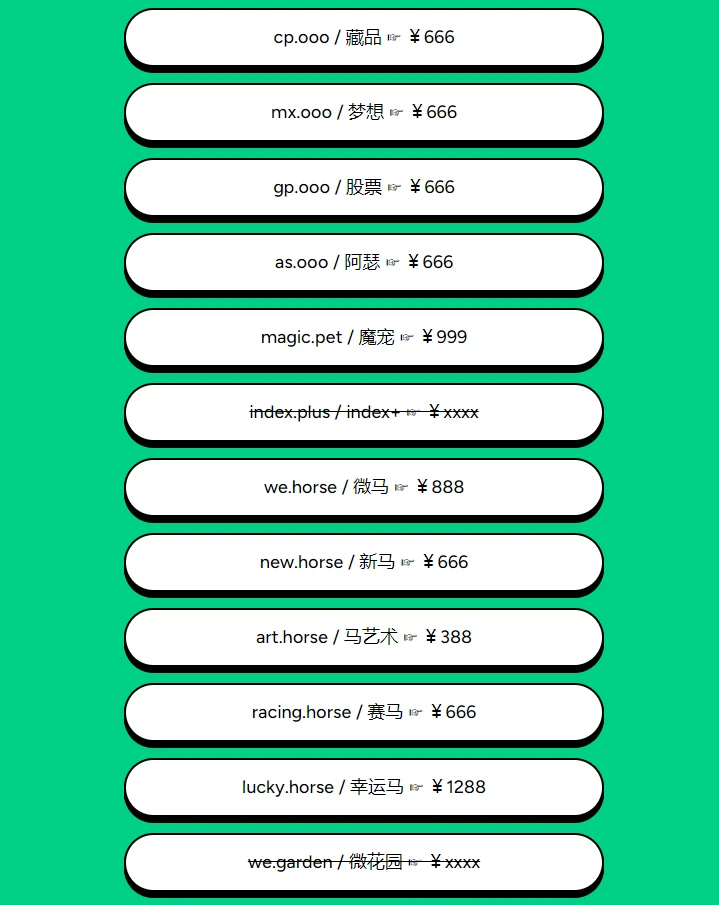Tap the crossed-out index.plus button

click(x=363, y=412)
